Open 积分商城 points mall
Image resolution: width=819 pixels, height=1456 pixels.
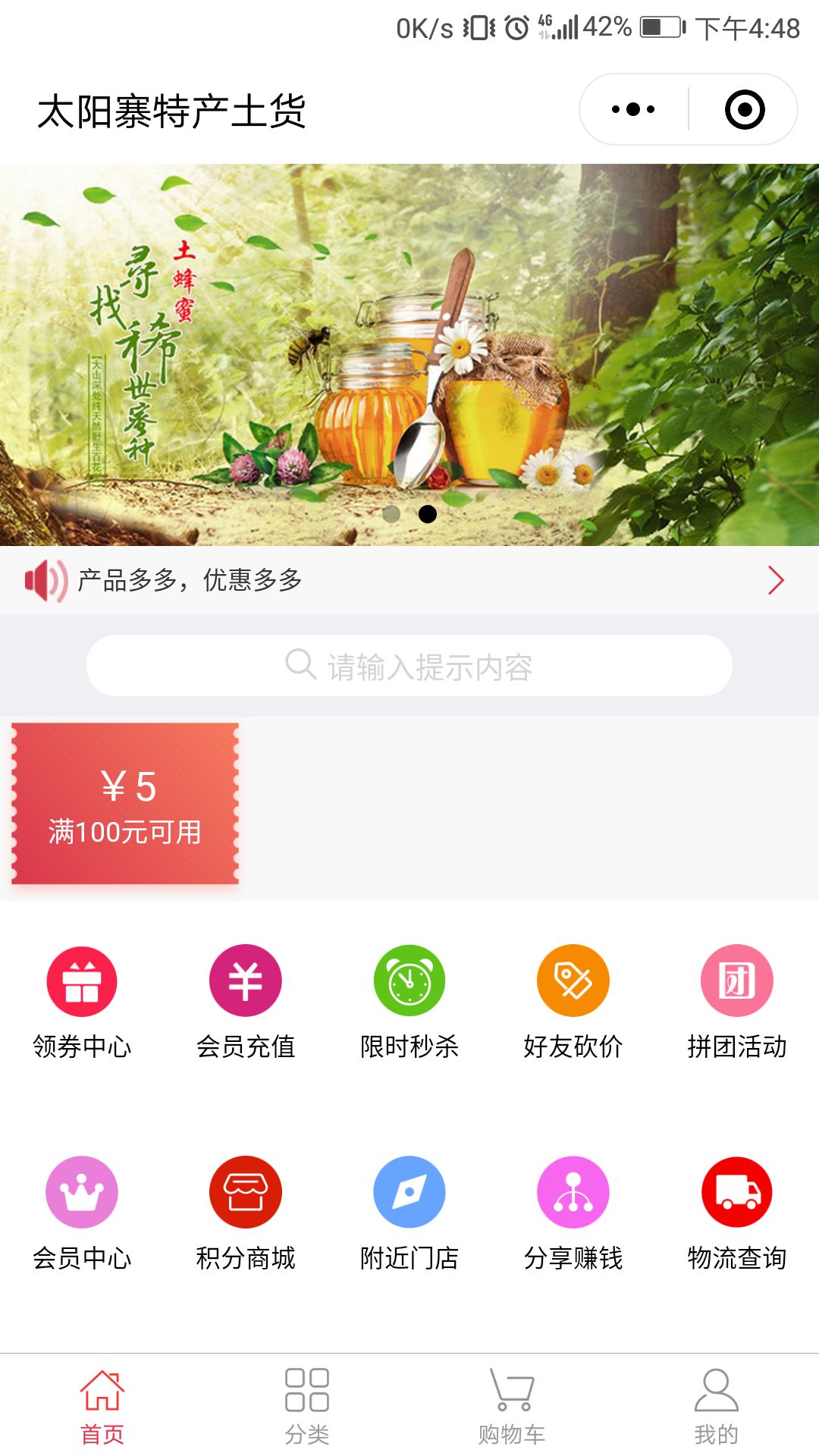(x=246, y=1212)
